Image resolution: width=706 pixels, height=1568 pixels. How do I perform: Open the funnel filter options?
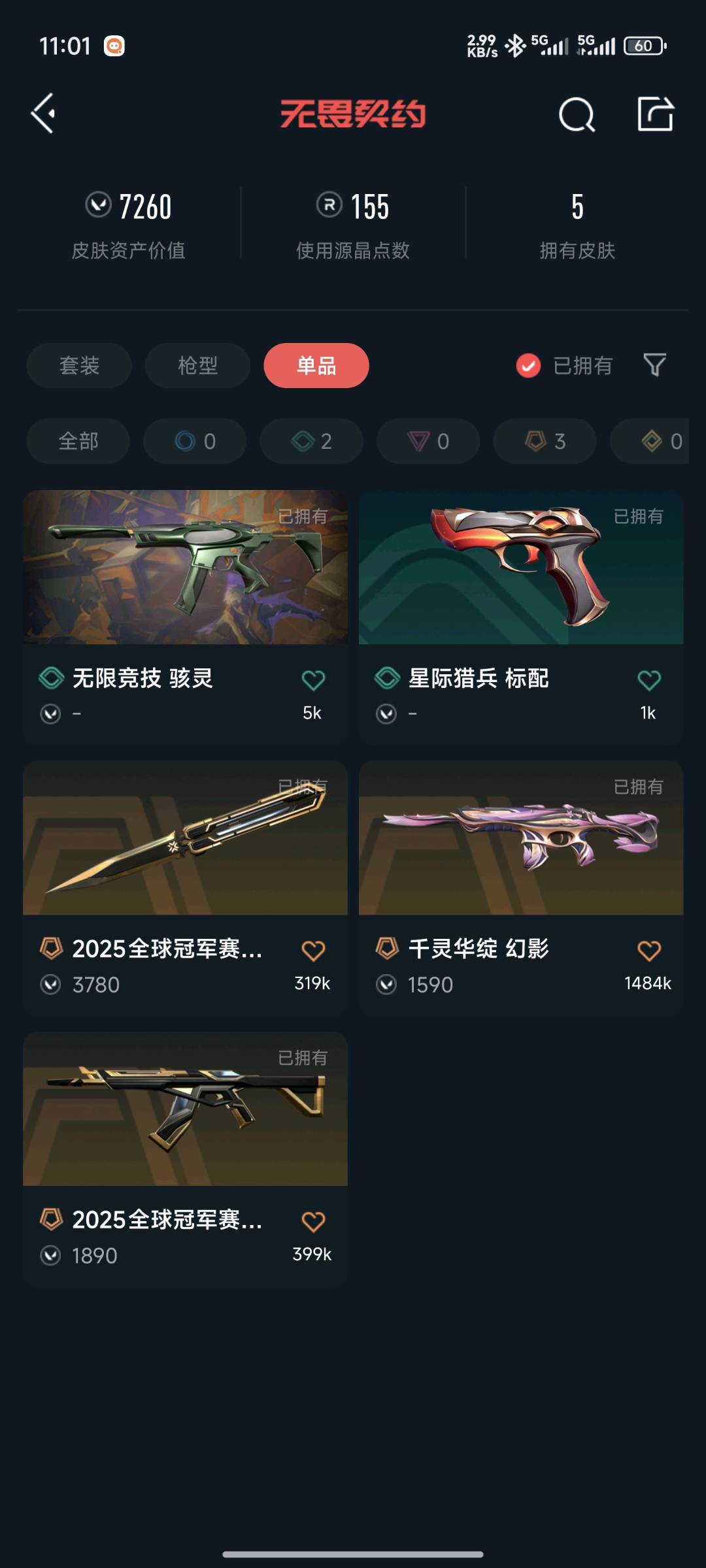pyautogui.click(x=654, y=365)
